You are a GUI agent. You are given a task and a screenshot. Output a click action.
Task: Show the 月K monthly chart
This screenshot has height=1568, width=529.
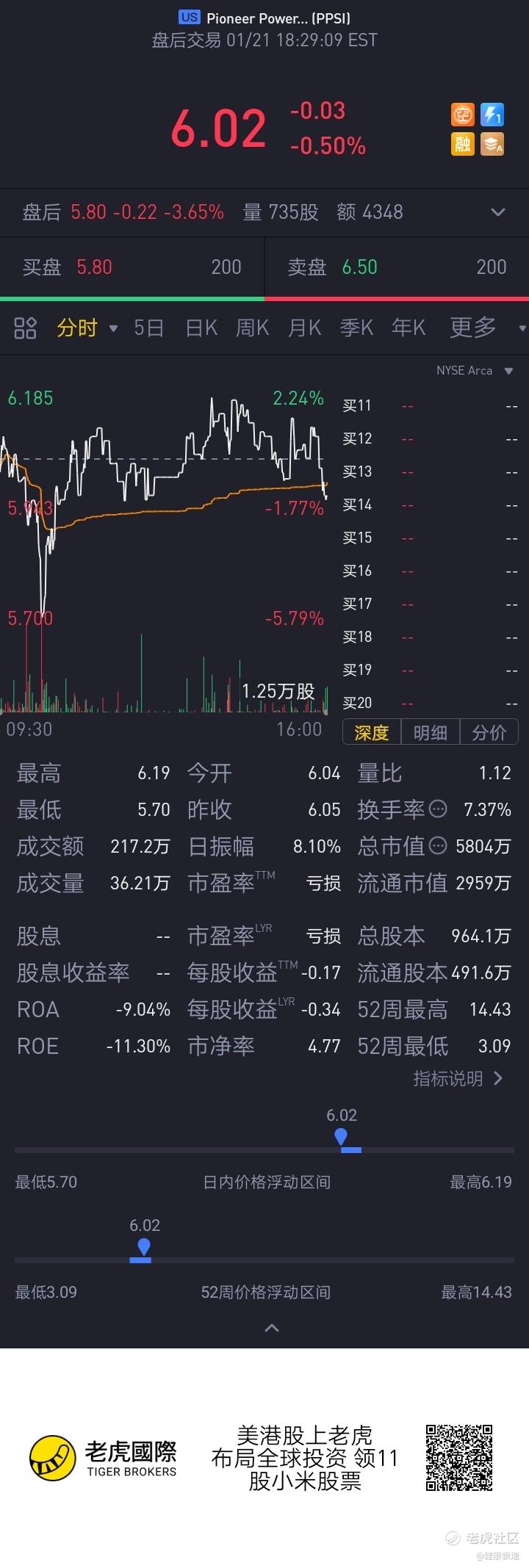[304, 328]
